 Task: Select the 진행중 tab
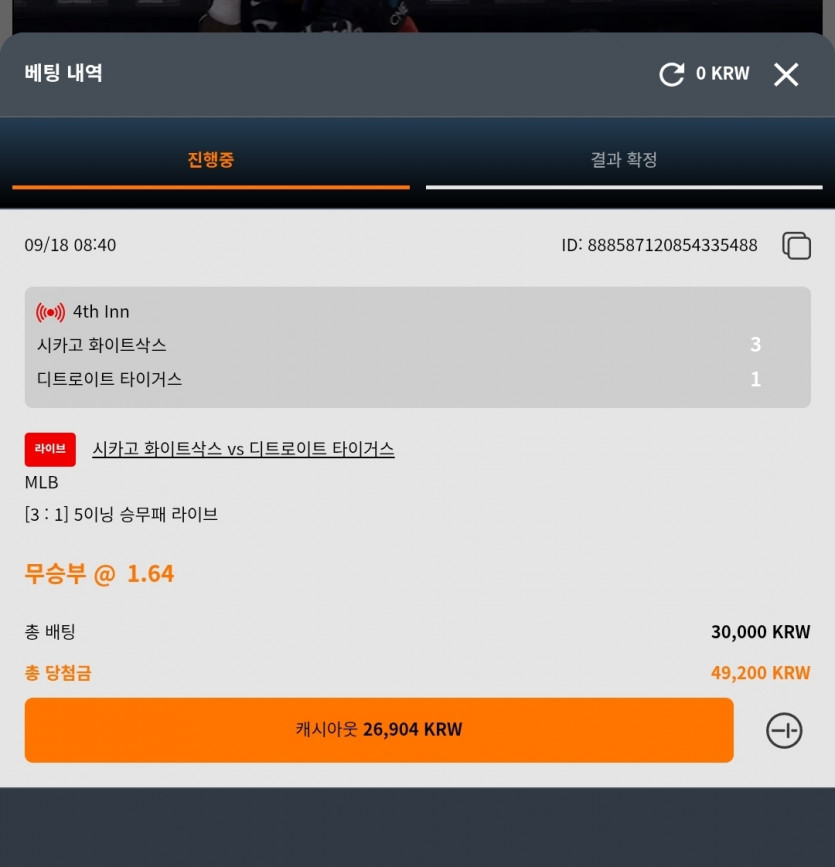point(211,160)
